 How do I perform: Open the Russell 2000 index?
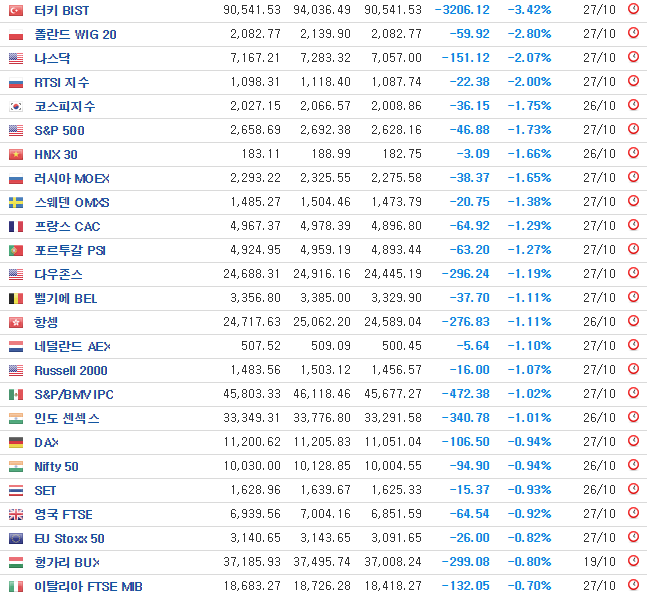tap(71, 370)
